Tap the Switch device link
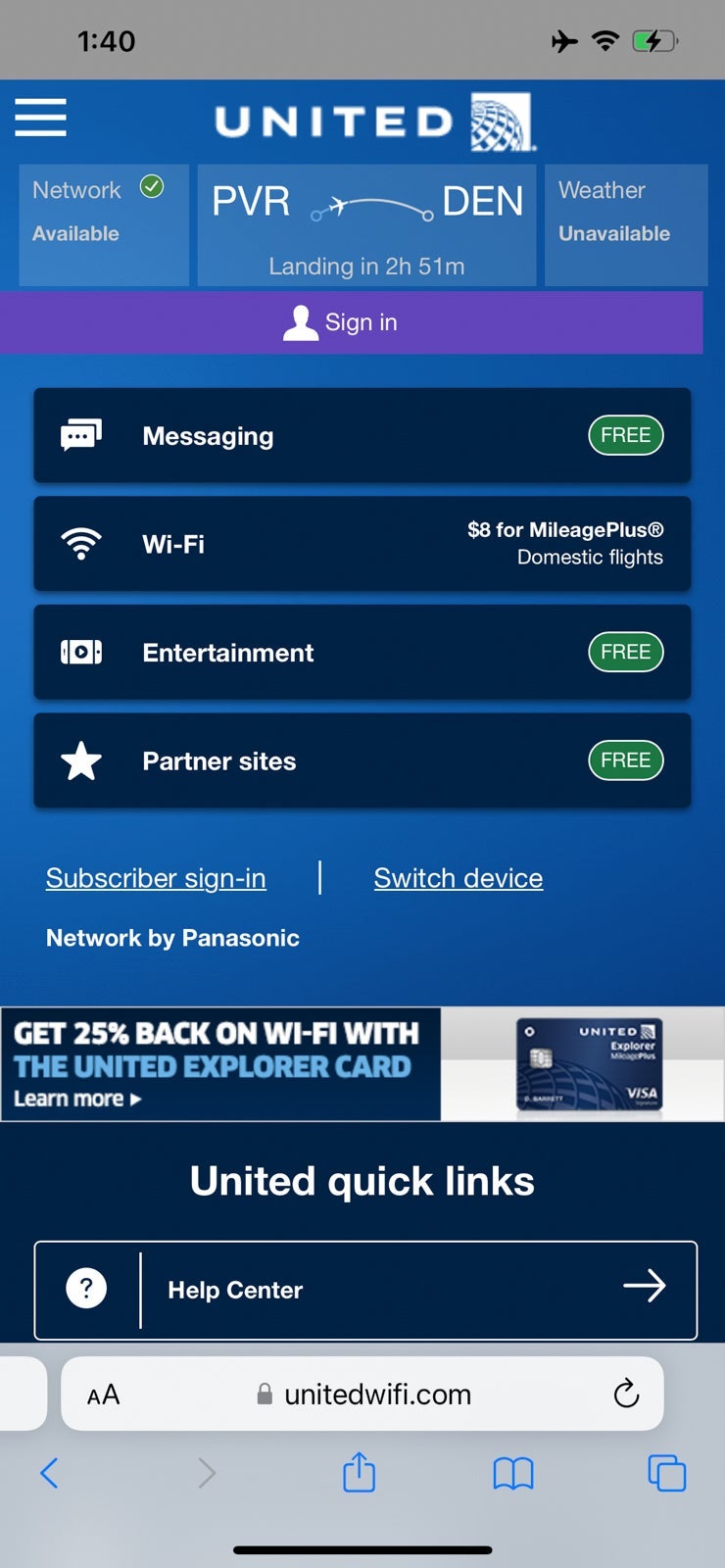Screen dimensions: 725x1568 click(458, 878)
